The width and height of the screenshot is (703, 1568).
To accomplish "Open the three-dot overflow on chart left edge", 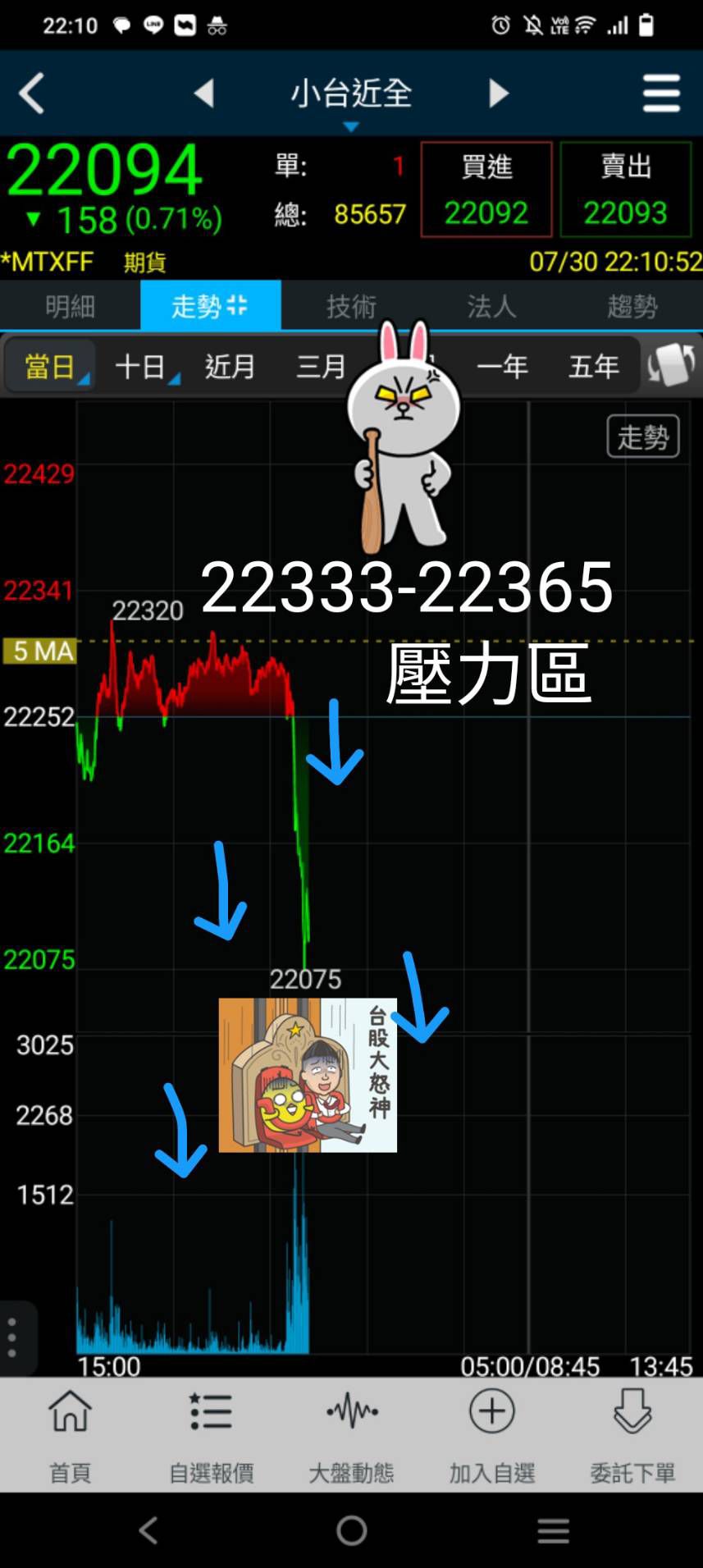I will [11, 1336].
